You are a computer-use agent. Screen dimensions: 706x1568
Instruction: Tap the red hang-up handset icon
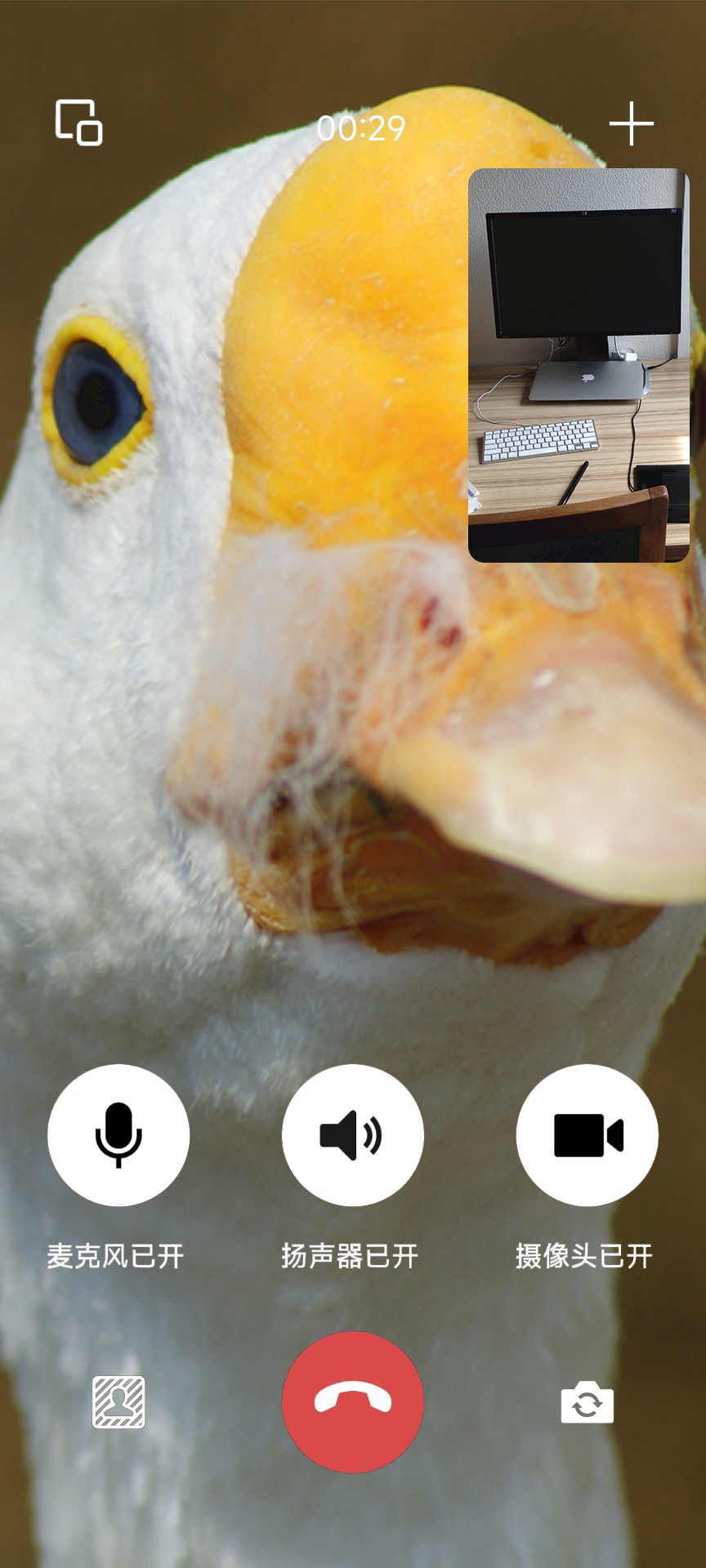(353, 1402)
